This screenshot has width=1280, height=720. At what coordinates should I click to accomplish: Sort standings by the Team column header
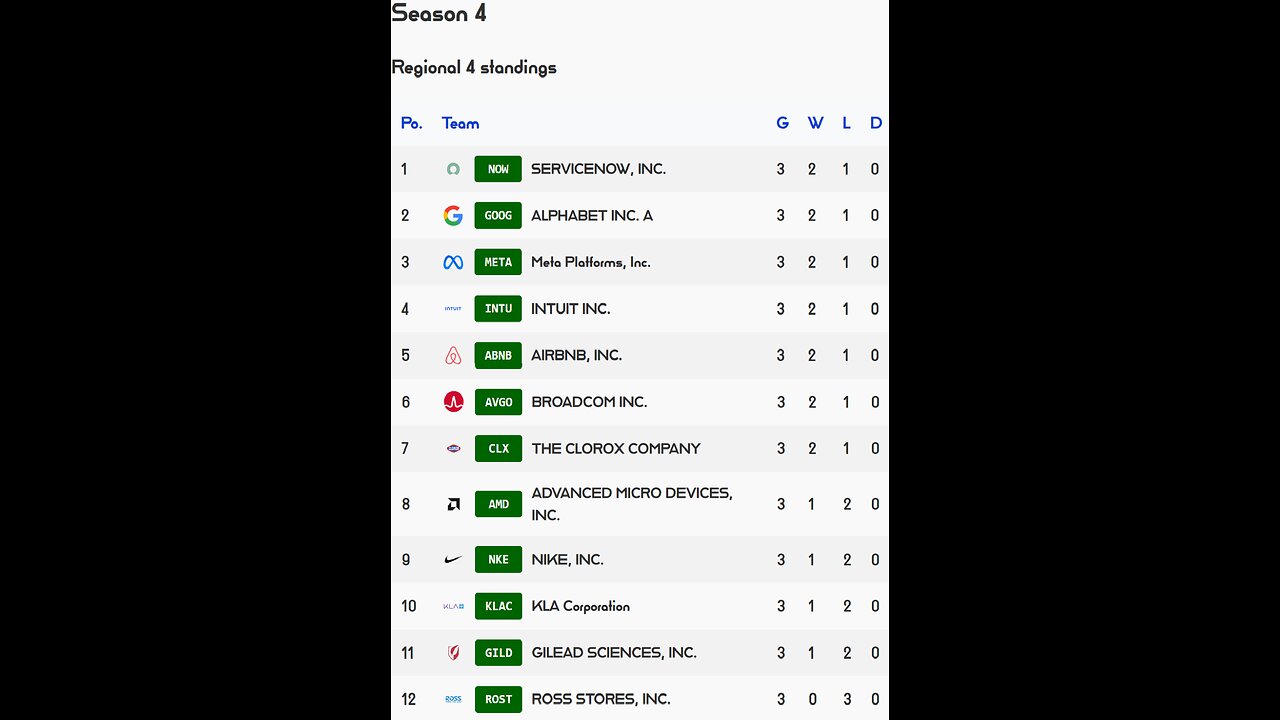click(x=460, y=123)
